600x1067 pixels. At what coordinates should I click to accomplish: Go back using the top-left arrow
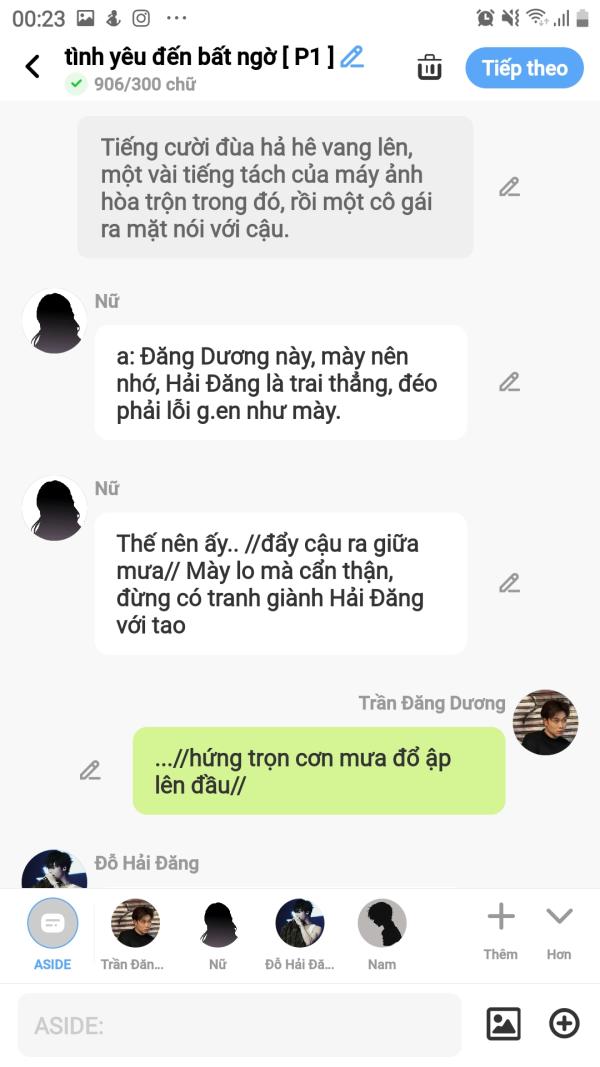click(x=33, y=67)
